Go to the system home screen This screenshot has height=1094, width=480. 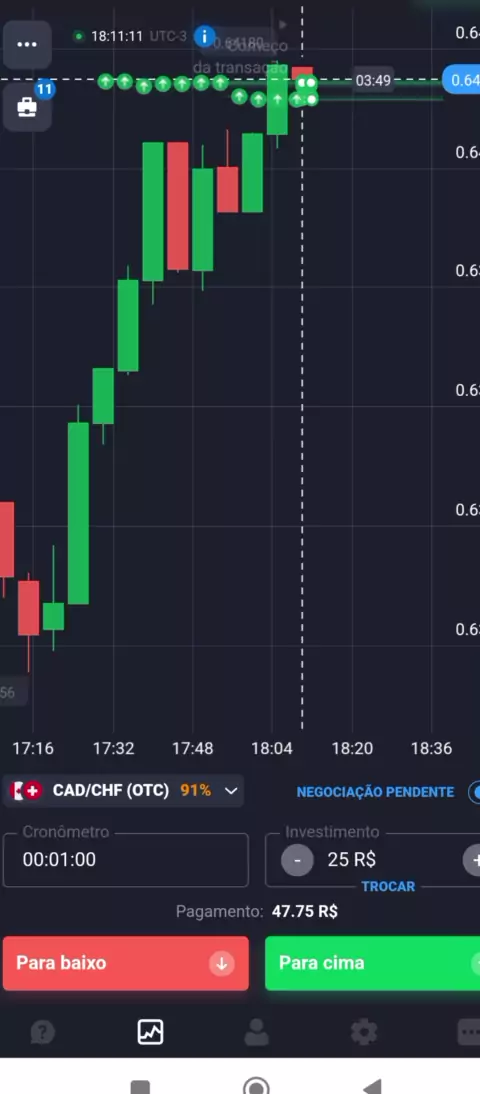click(x=256, y=1086)
